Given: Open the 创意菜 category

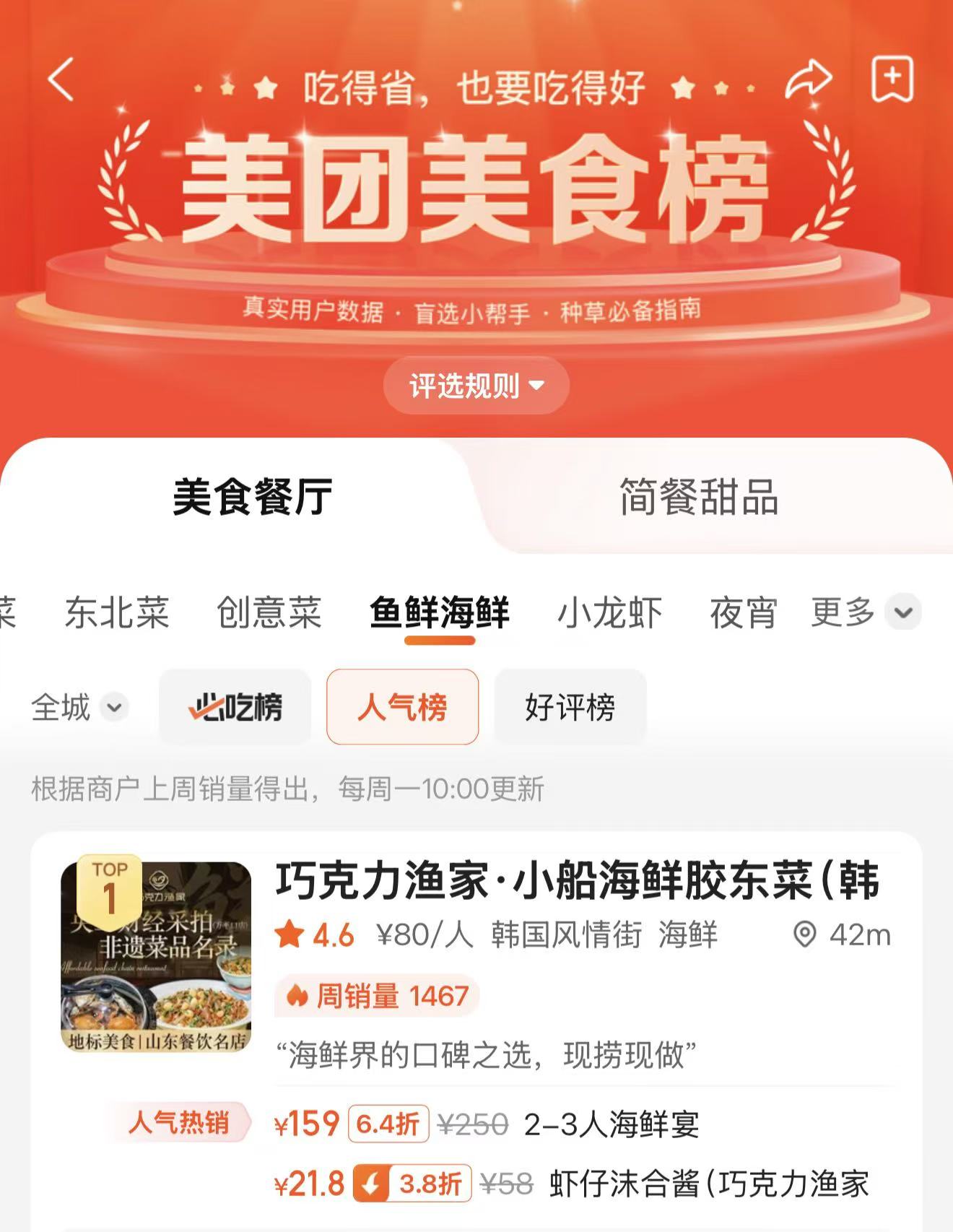Looking at the screenshot, I should pyautogui.click(x=269, y=612).
